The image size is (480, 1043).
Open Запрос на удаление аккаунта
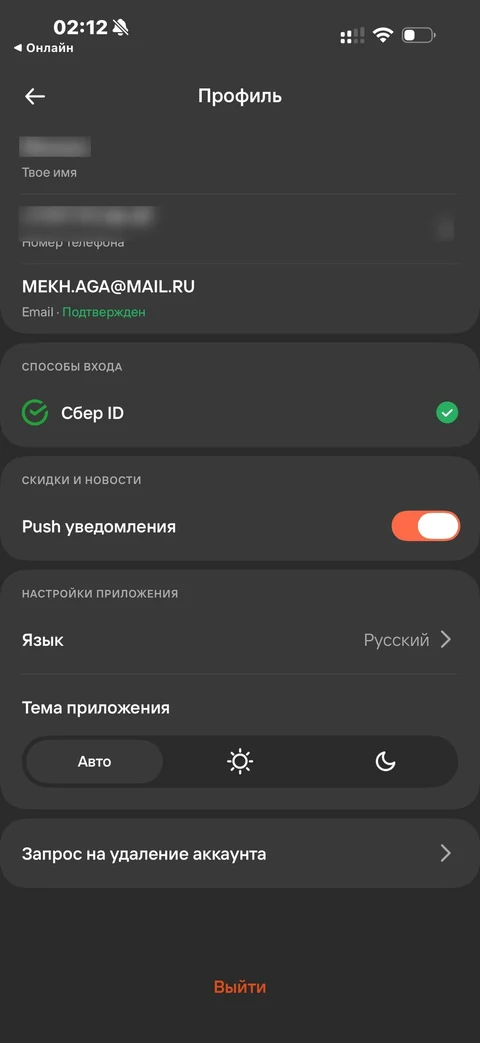pyautogui.click(x=239, y=853)
